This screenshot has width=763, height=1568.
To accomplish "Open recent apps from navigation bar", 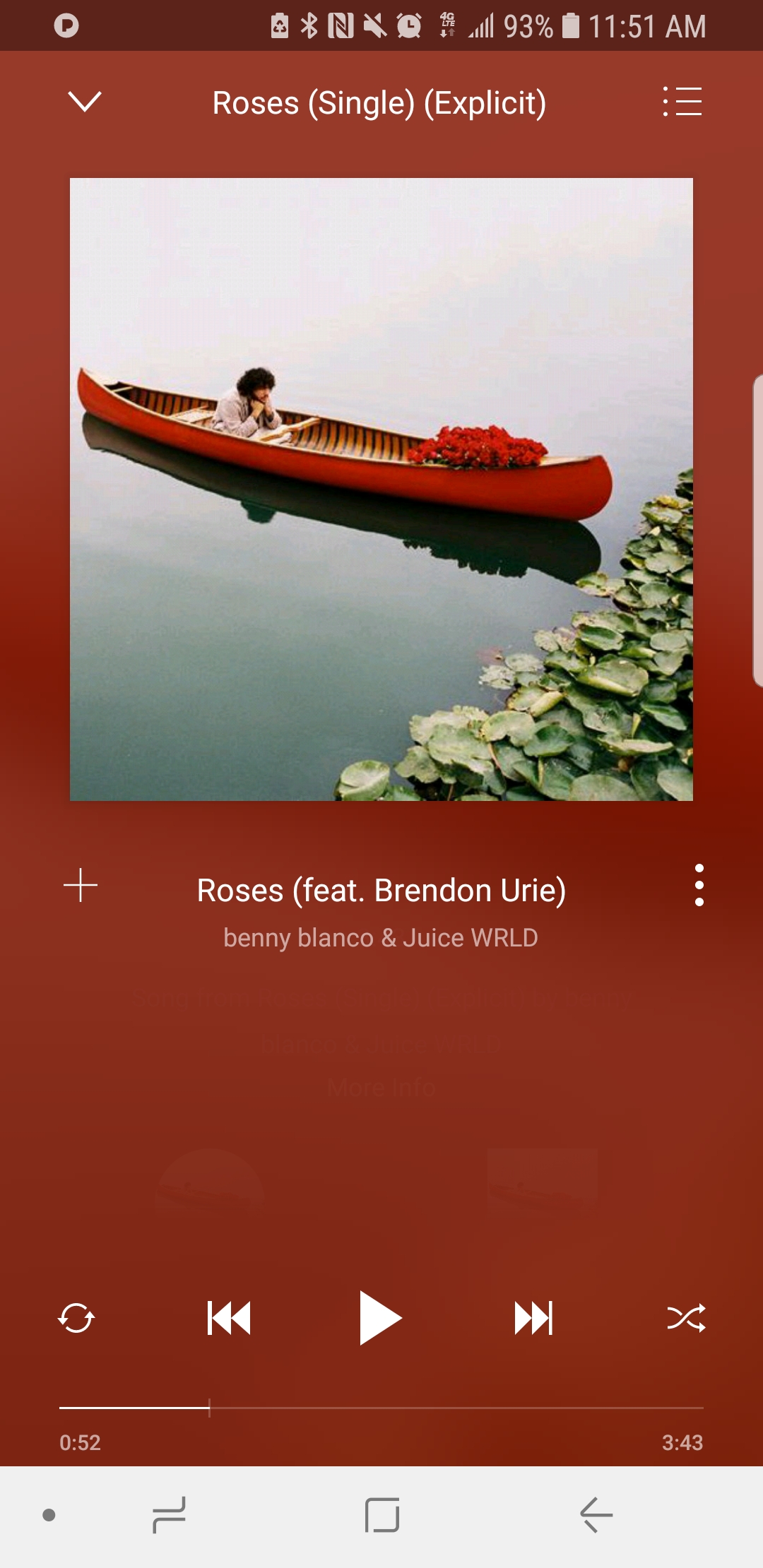I will (169, 1515).
